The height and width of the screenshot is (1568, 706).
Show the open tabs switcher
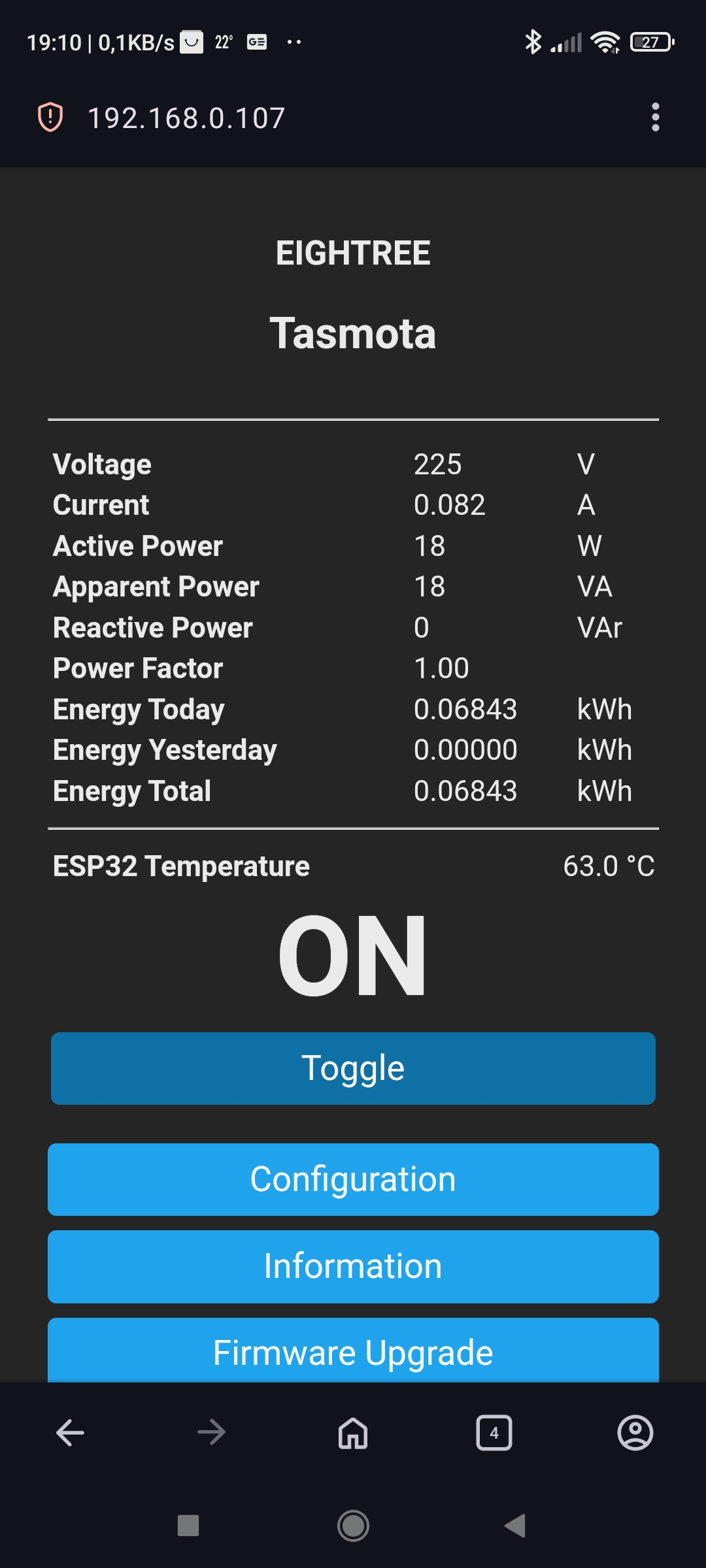click(x=494, y=1433)
